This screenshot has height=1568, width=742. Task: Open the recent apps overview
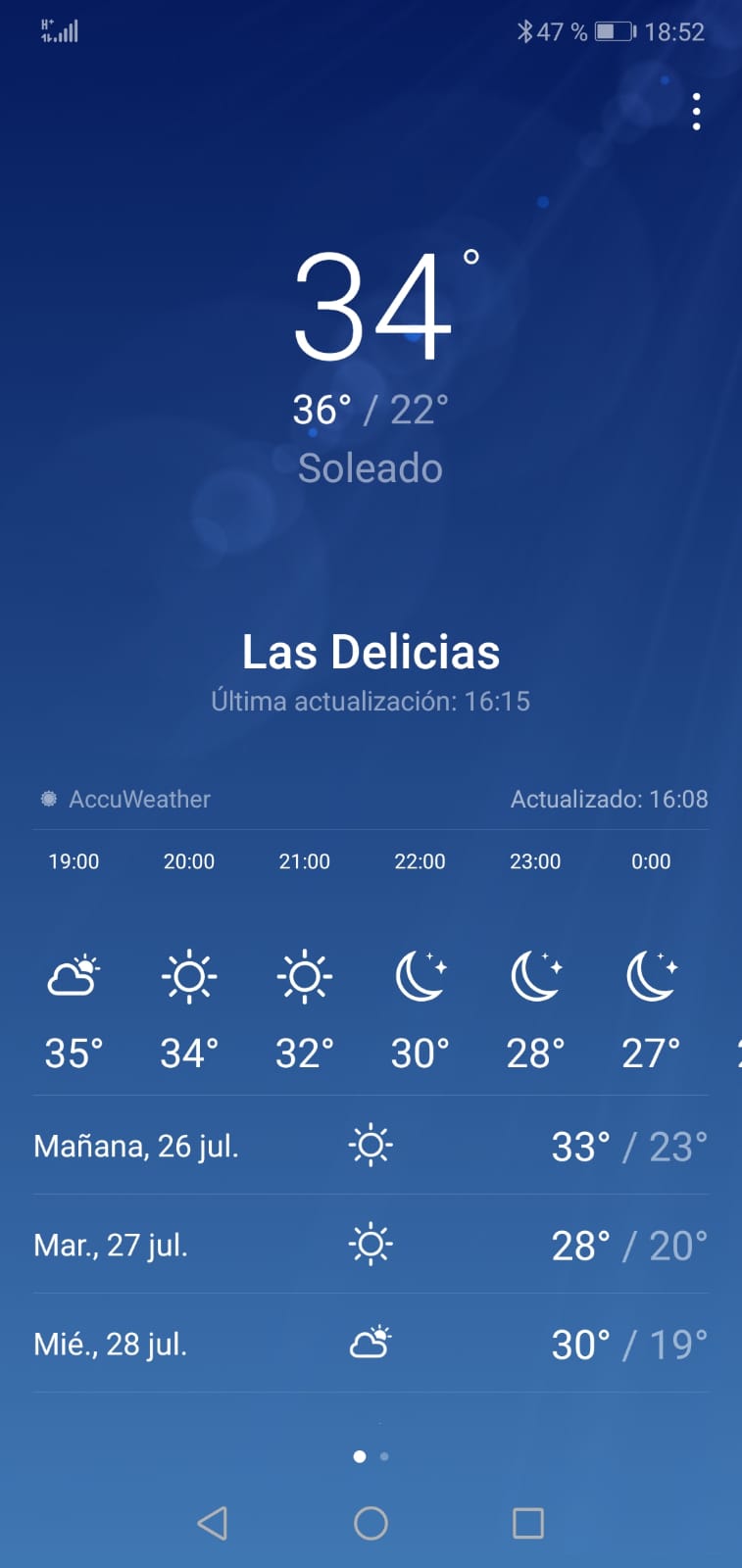527,1523
